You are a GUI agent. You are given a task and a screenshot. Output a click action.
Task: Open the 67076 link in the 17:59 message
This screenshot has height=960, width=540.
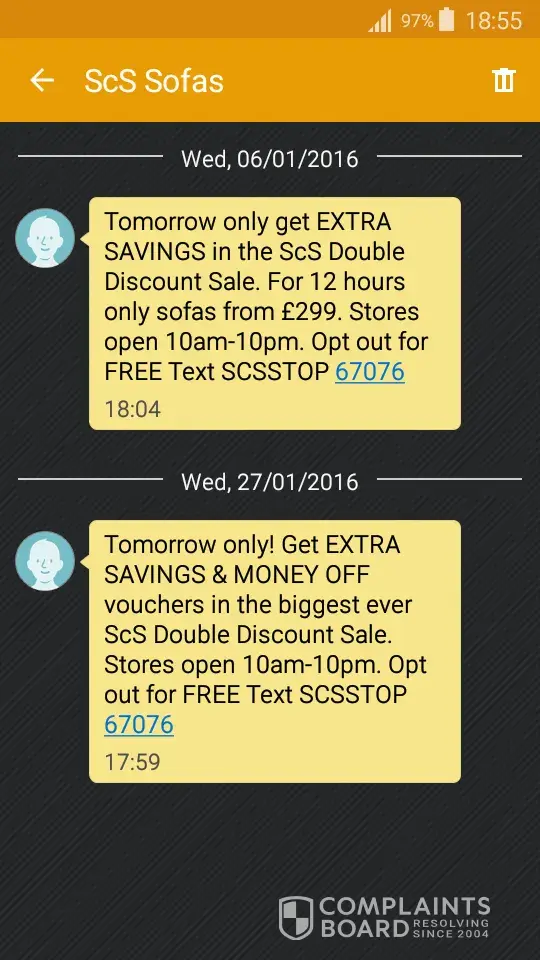[139, 724]
